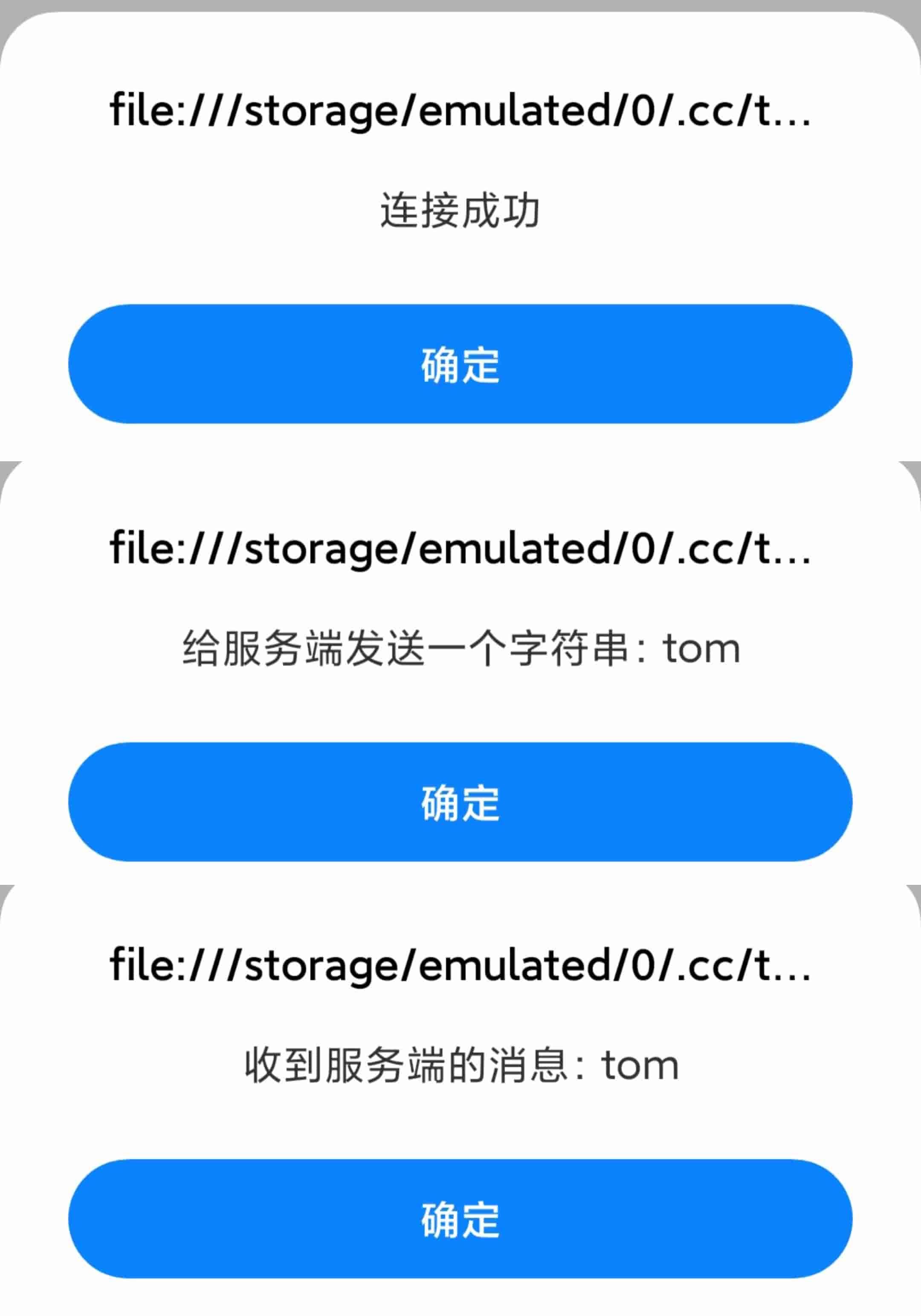Dismiss the 收到服务端的消息 dialog via 确定

[x=460, y=1219]
